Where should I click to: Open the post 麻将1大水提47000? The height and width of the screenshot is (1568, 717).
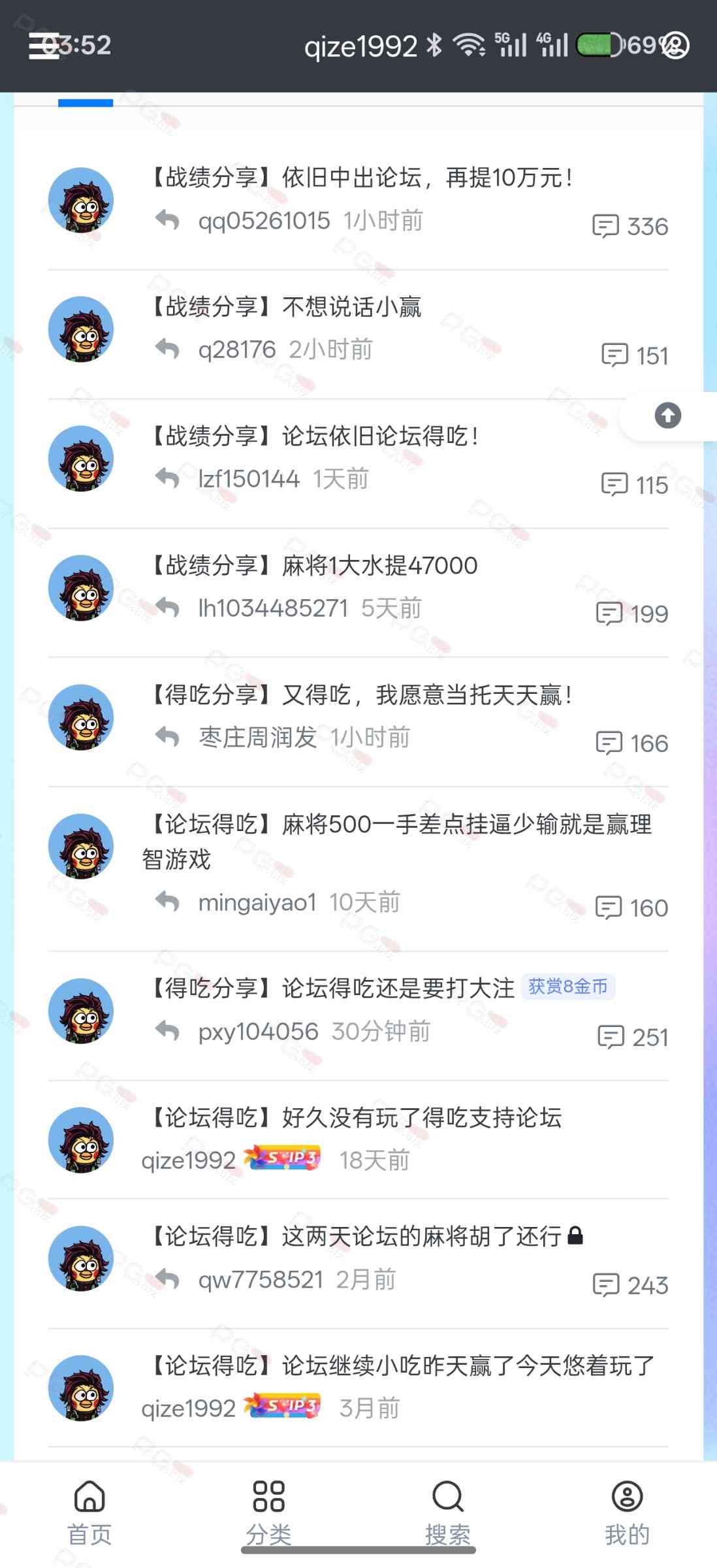(315, 566)
